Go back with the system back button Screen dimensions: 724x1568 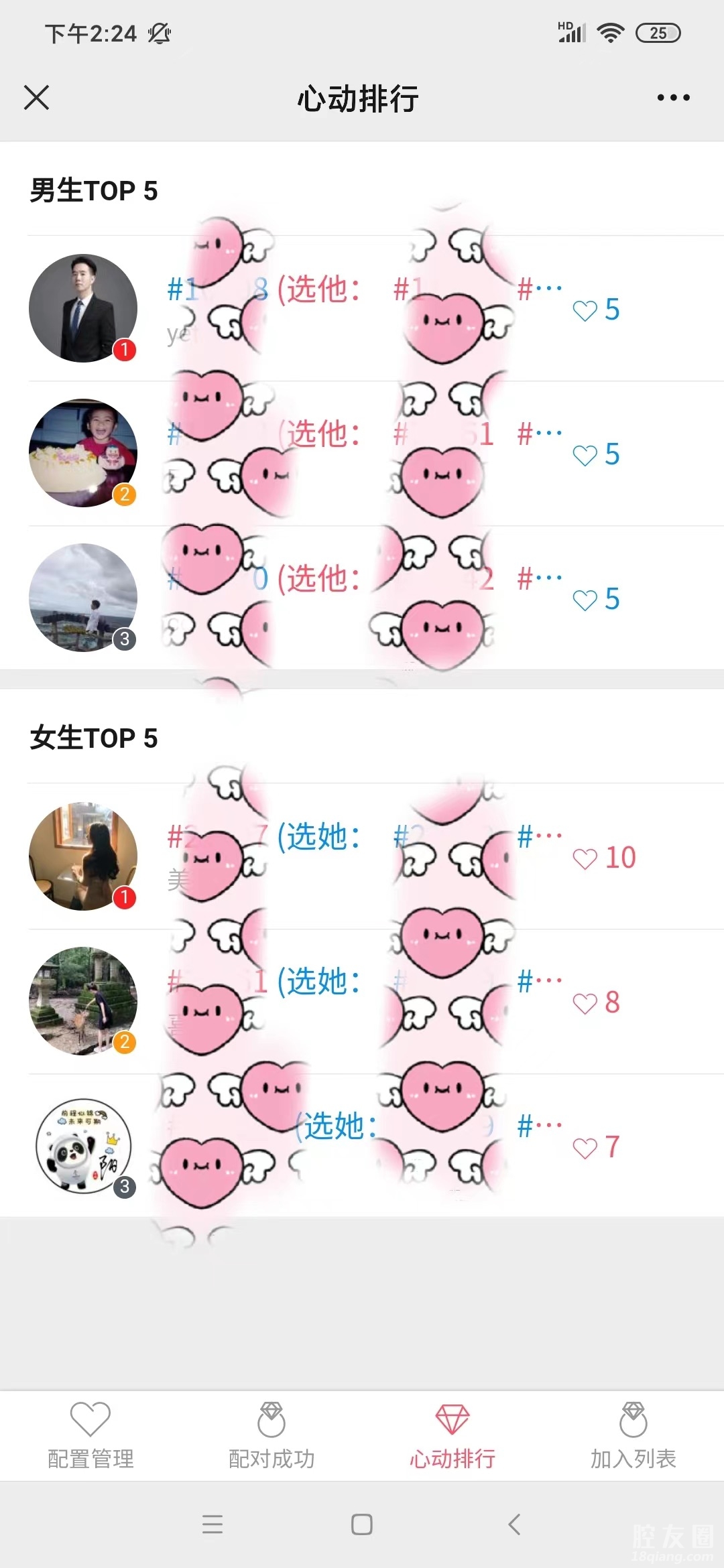pyautogui.click(x=514, y=1524)
